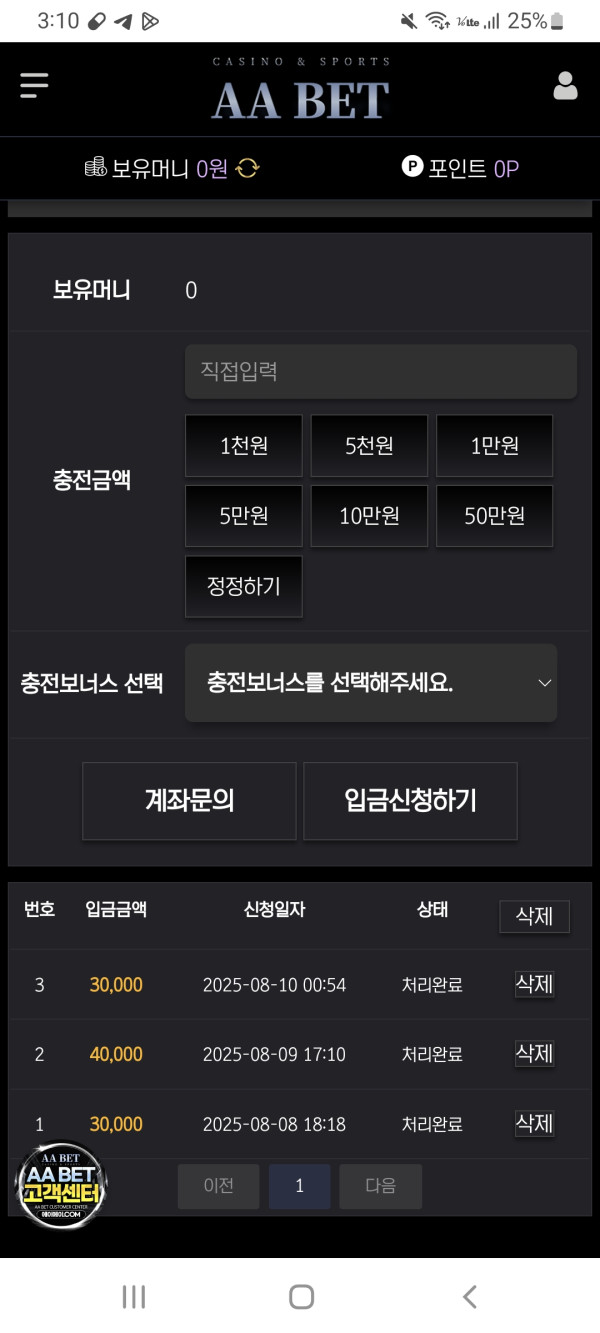Image resolution: width=600 pixels, height=1333 pixels.
Task: Choose the 1만원 charge amount
Action: pos(494,446)
